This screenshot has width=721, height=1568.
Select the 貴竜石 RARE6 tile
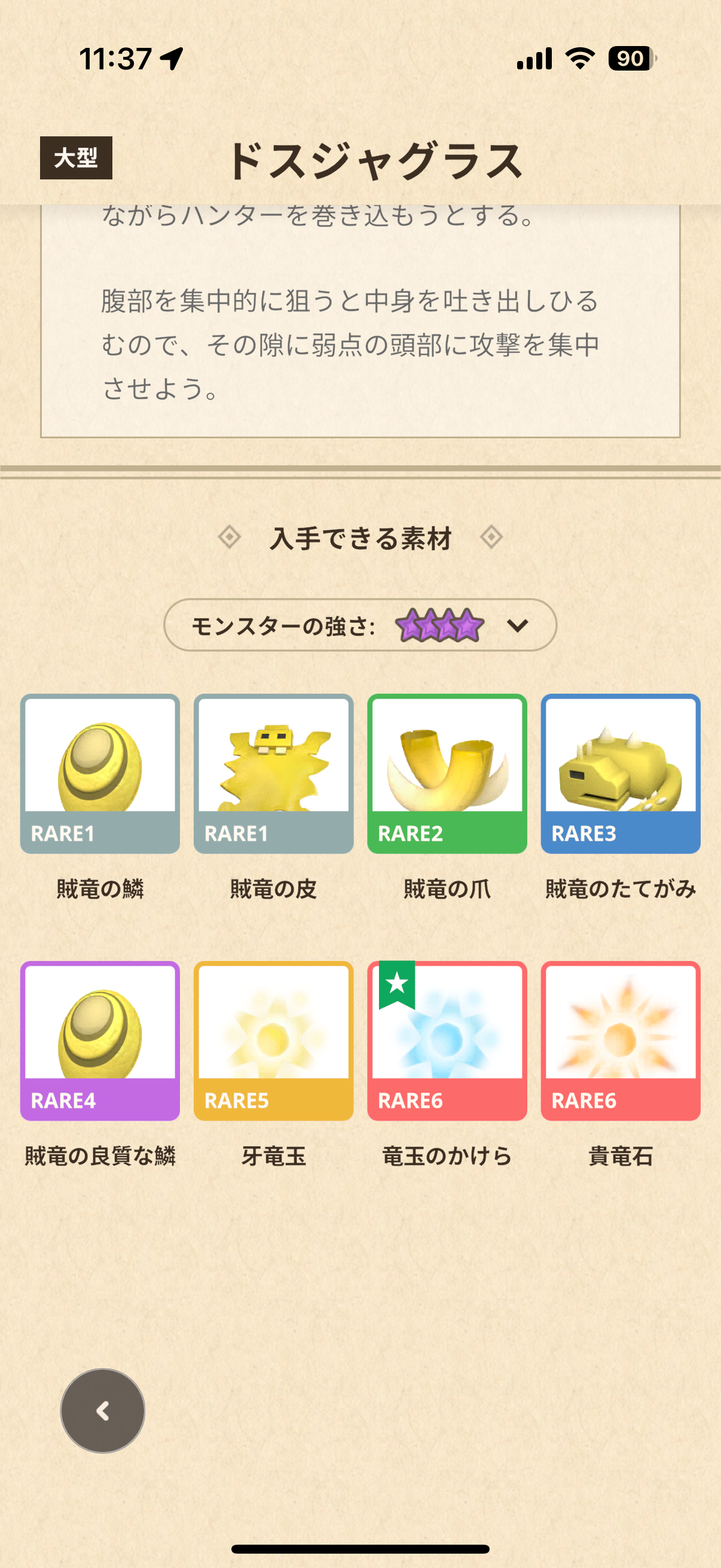620,1041
